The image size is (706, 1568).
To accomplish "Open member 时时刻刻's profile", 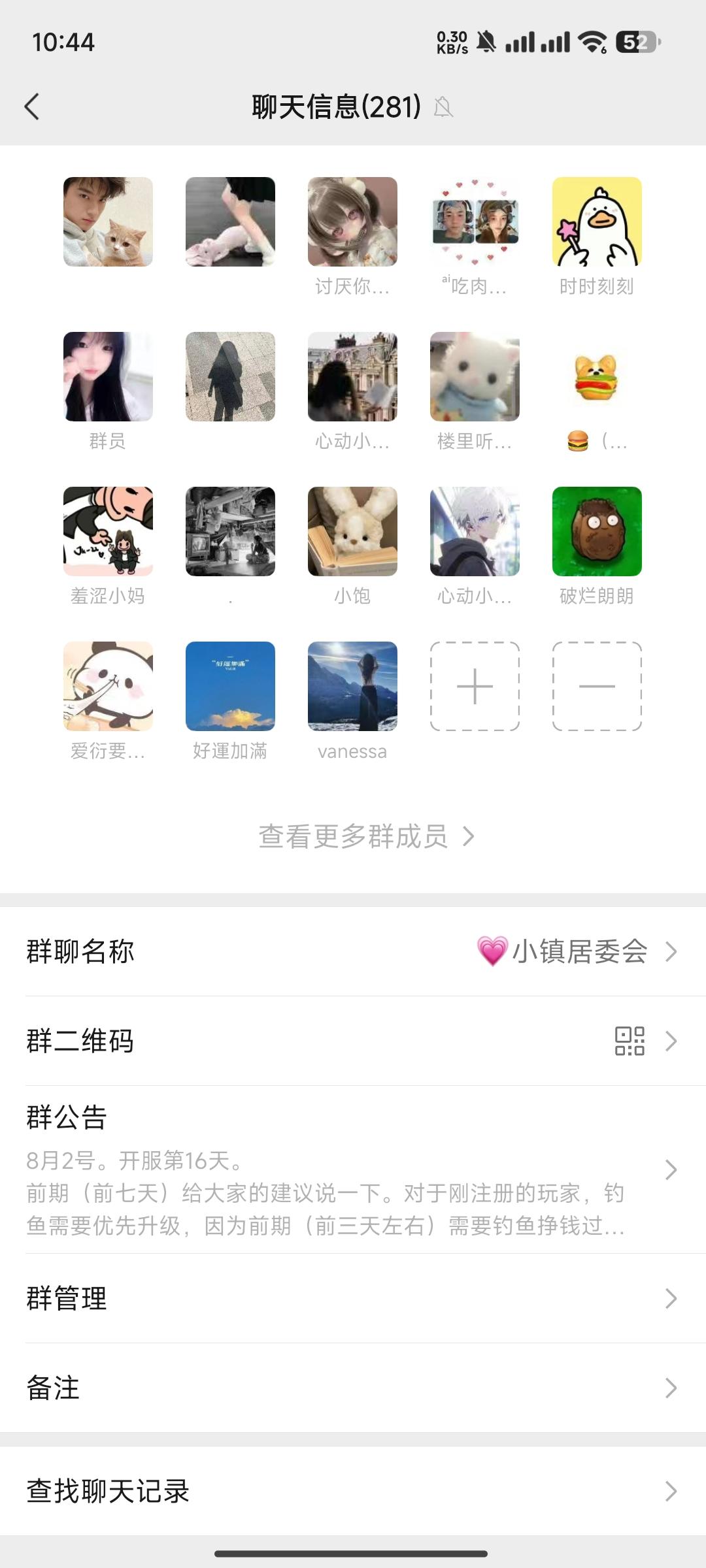I will click(x=597, y=221).
